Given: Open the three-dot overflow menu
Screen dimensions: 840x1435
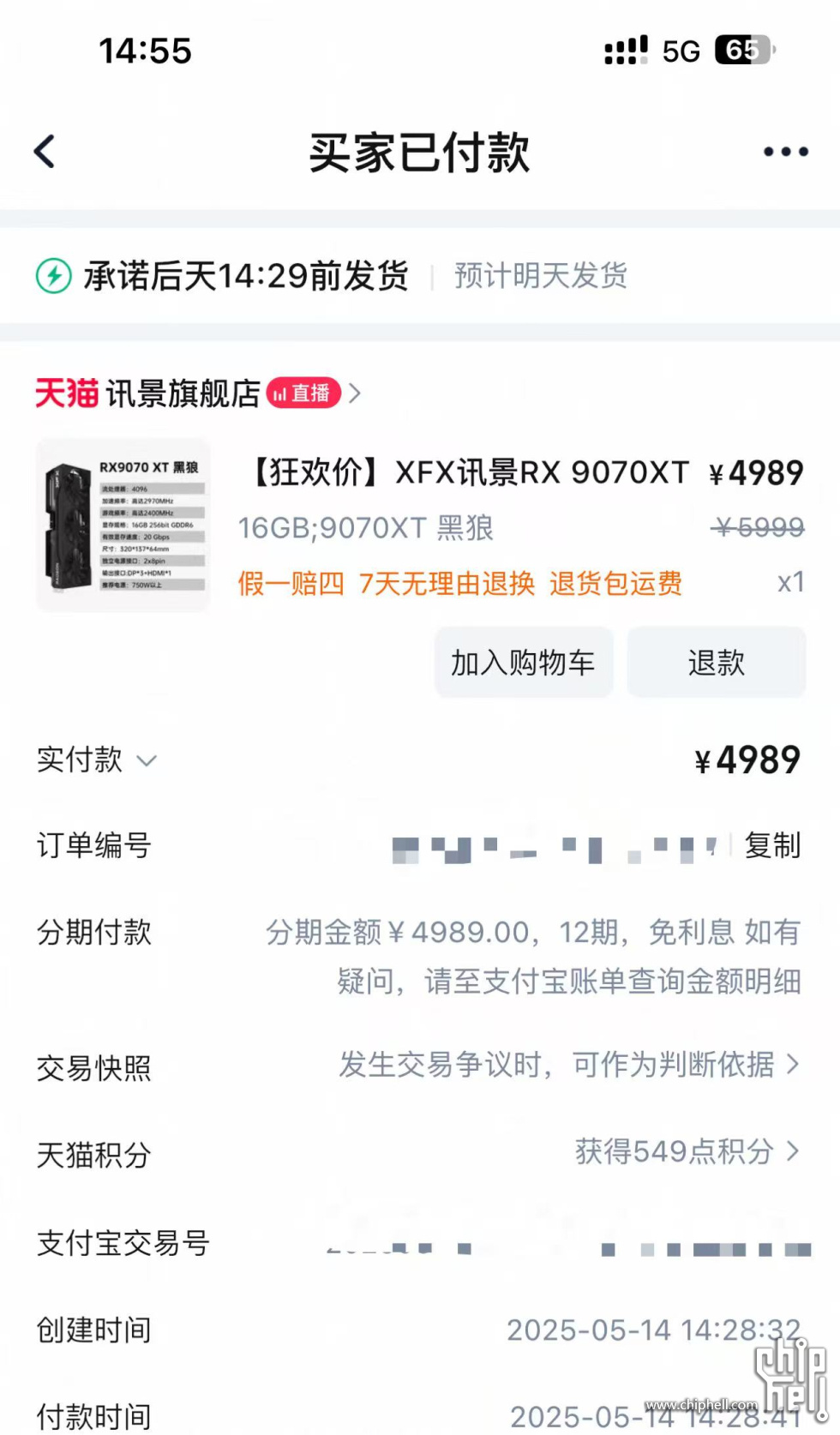Looking at the screenshot, I should (x=785, y=152).
